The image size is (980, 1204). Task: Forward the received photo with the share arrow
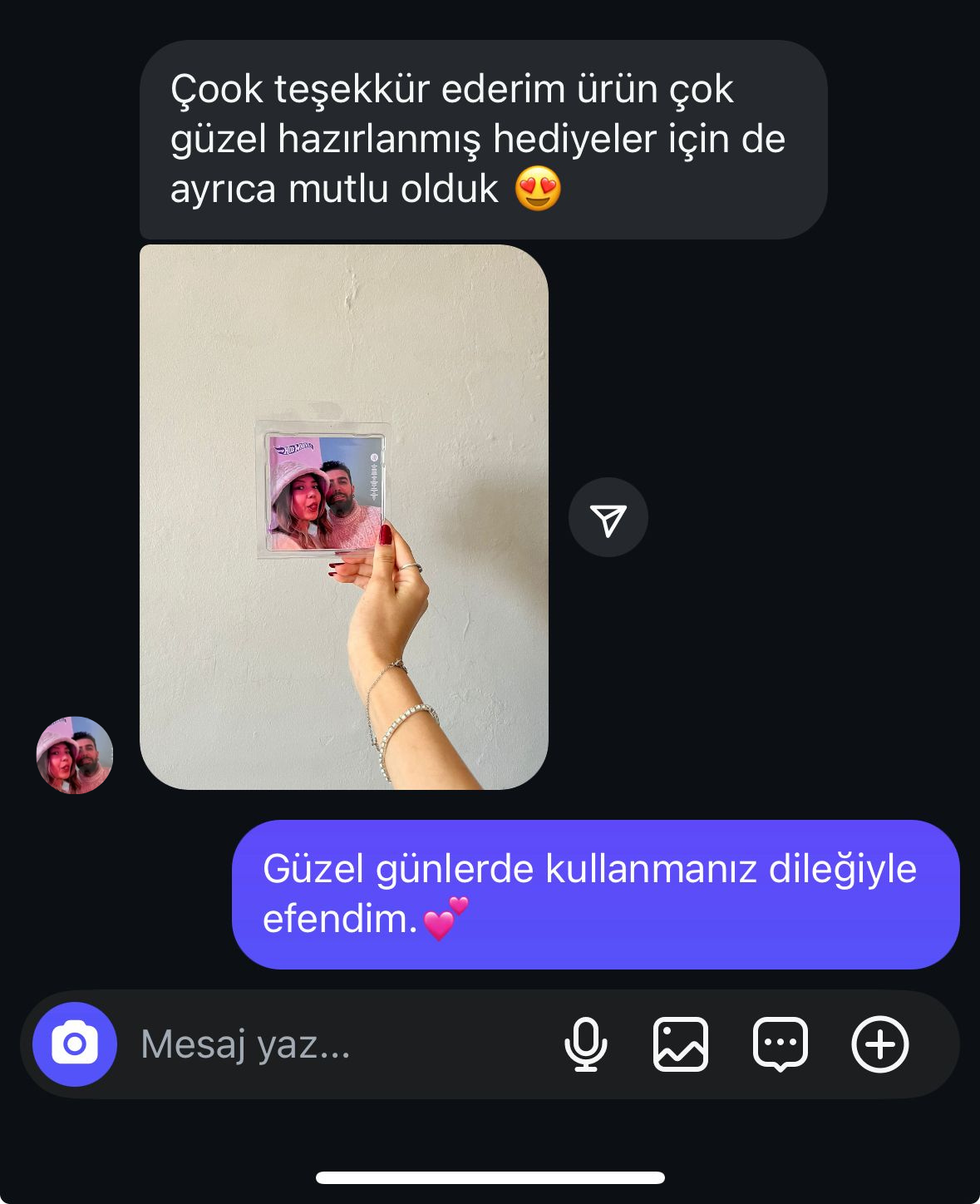pos(608,518)
